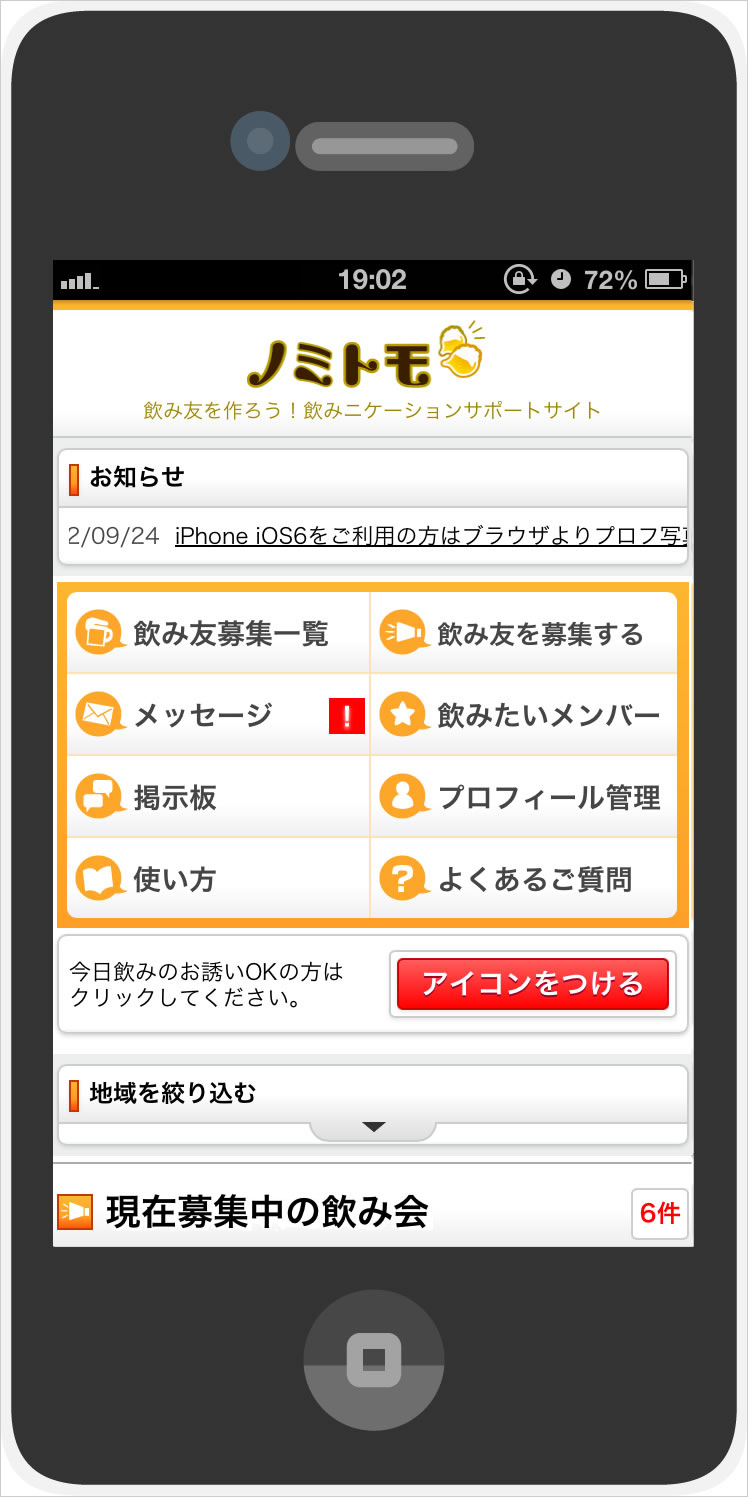The image size is (748, 1497).
Task: Open the 掲示板 board
Action: pos(218,797)
